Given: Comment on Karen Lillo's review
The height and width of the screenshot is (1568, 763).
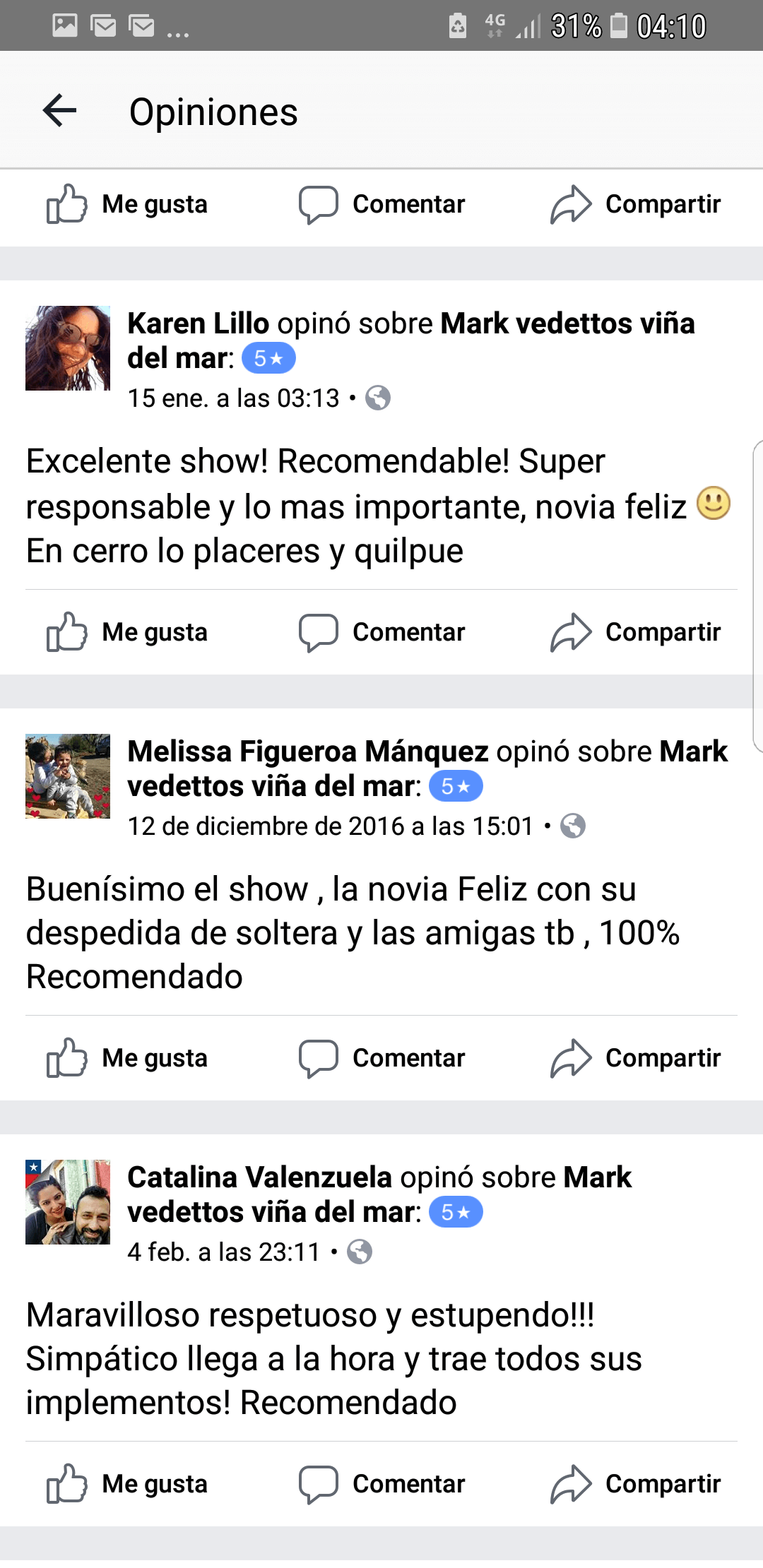Looking at the screenshot, I should coord(381,632).
